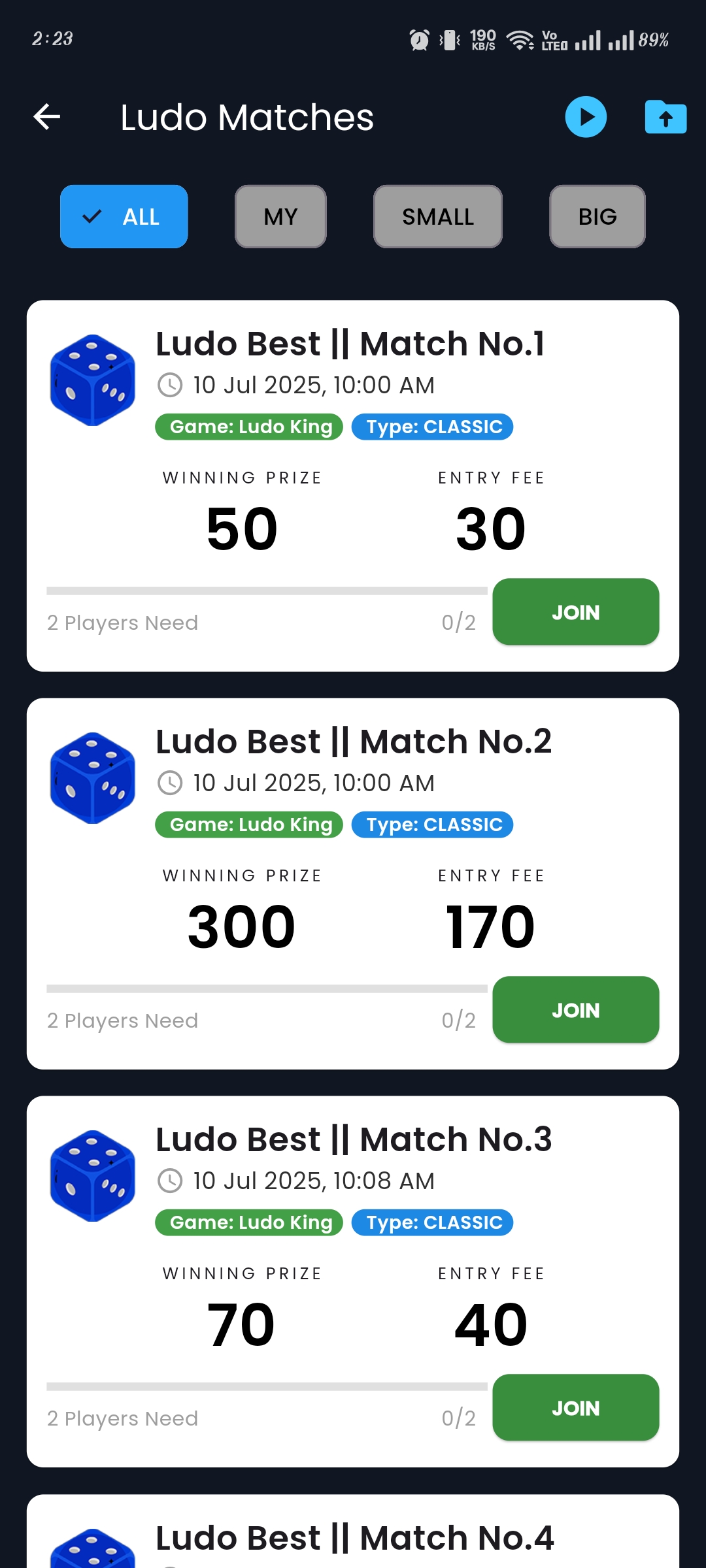Open the play video icon

click(x=586, y=118)
